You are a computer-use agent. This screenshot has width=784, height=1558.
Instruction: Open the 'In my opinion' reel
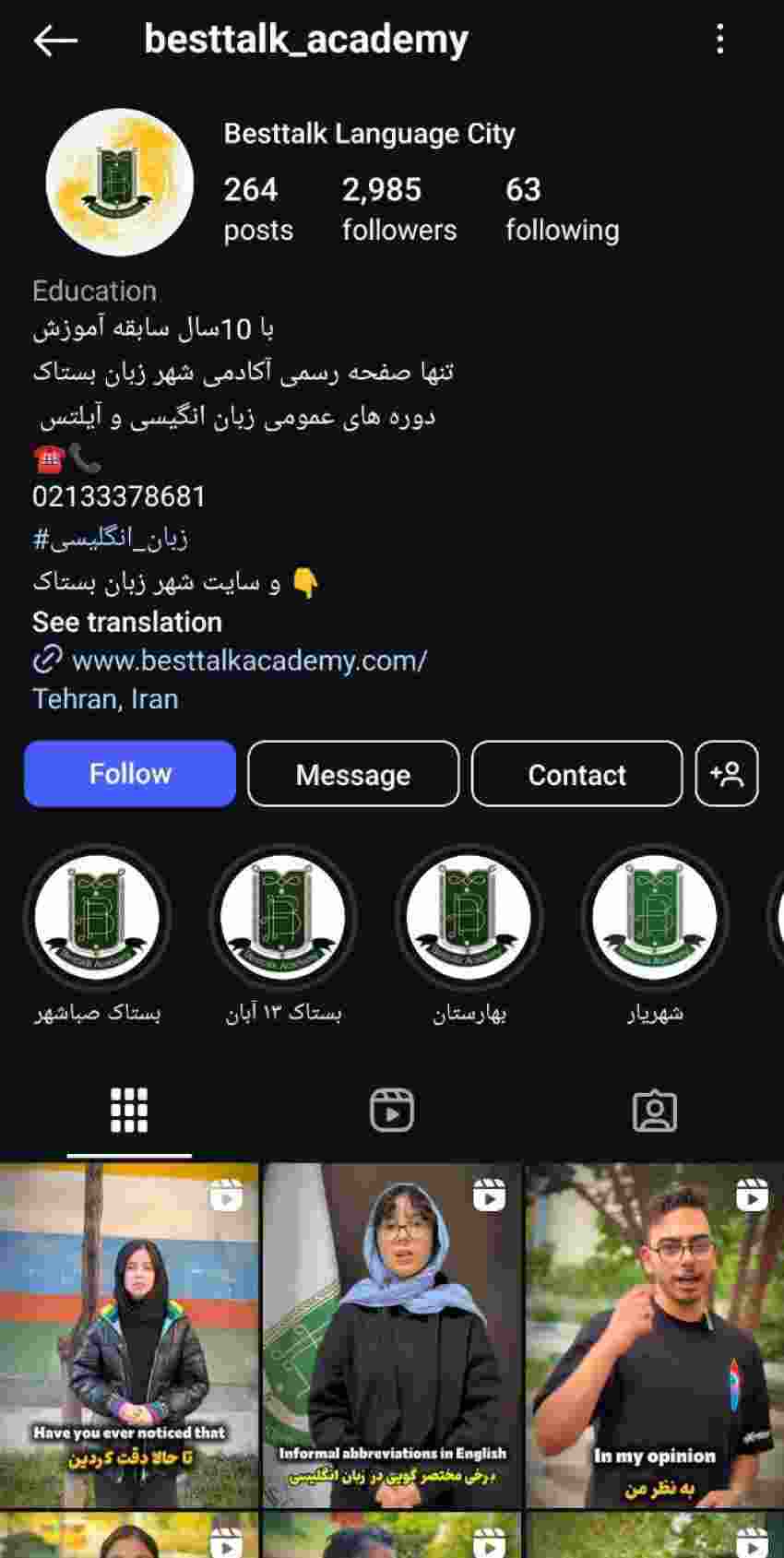655,1336
